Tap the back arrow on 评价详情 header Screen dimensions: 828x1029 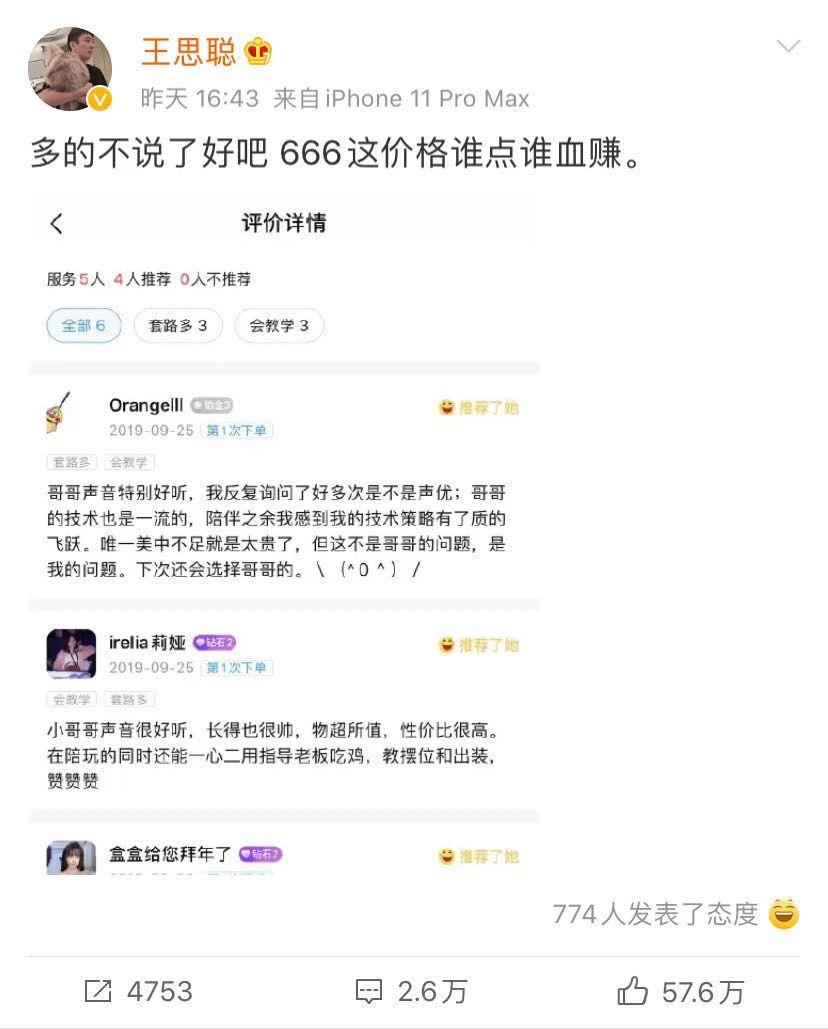[x=55, y=223]
